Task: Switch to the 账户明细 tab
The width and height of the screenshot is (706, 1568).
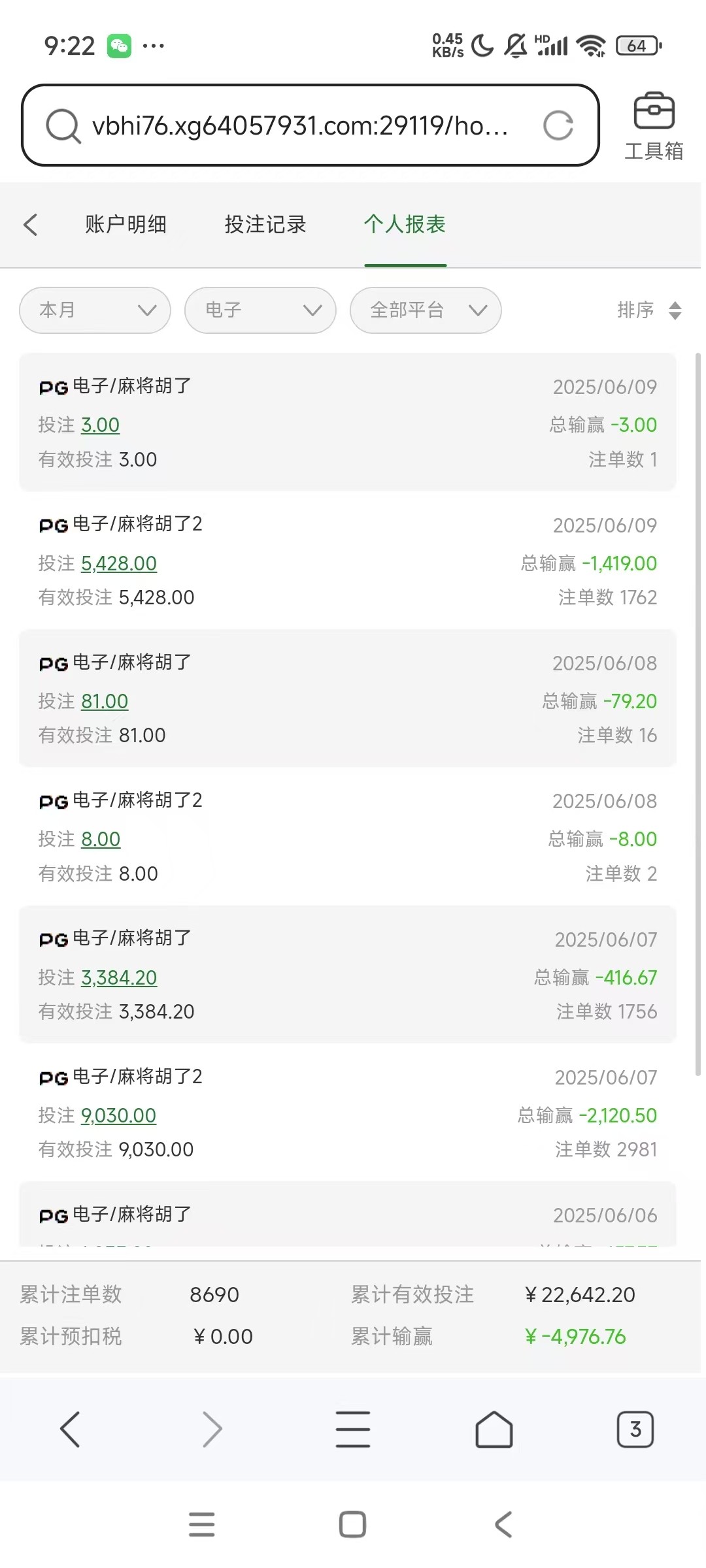Action: tap(126, 224)
